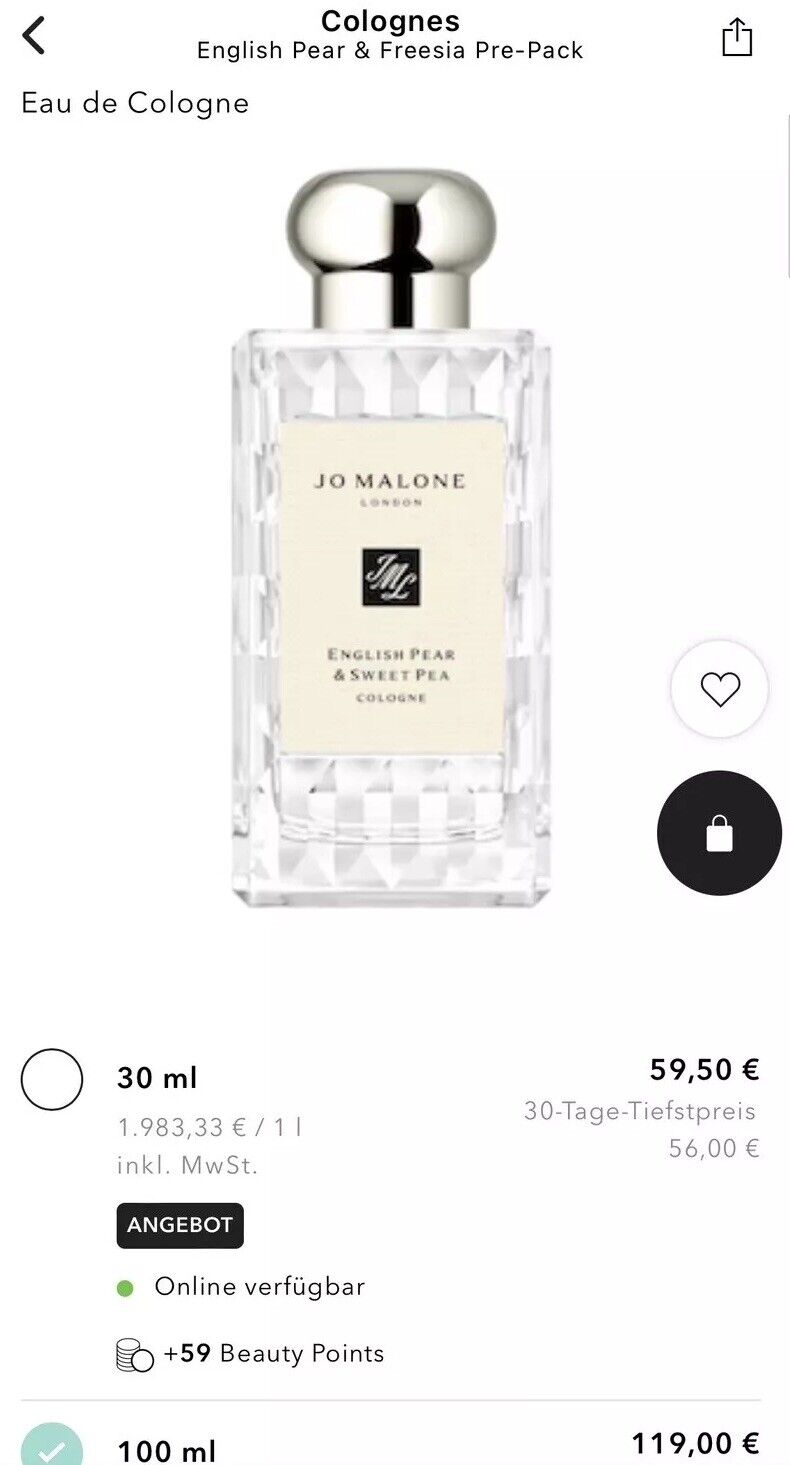Share this cologne product page
The height and width of the screenshot is (1465, 790).
point(737,37)
